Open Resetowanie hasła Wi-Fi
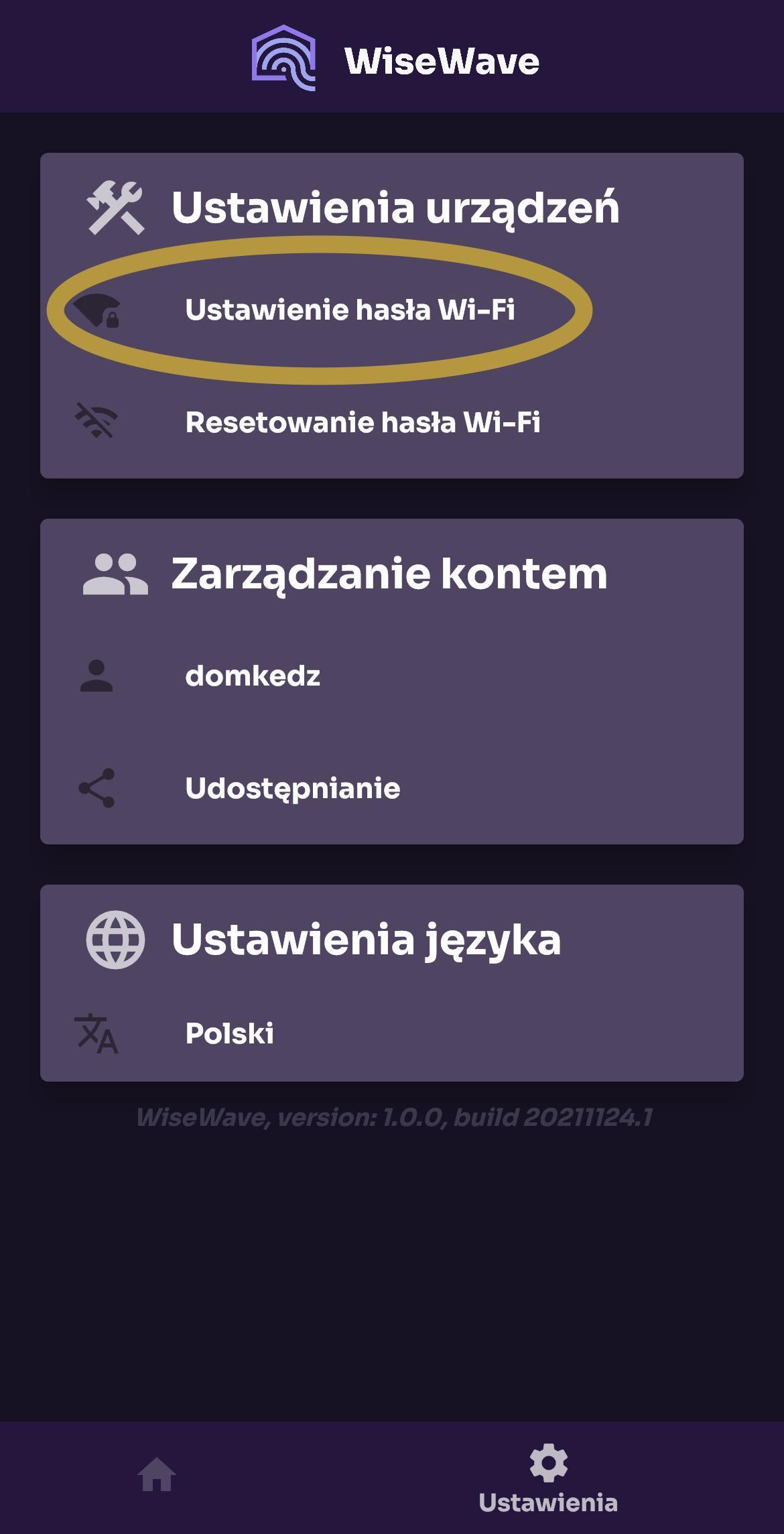 pos(362,423)
